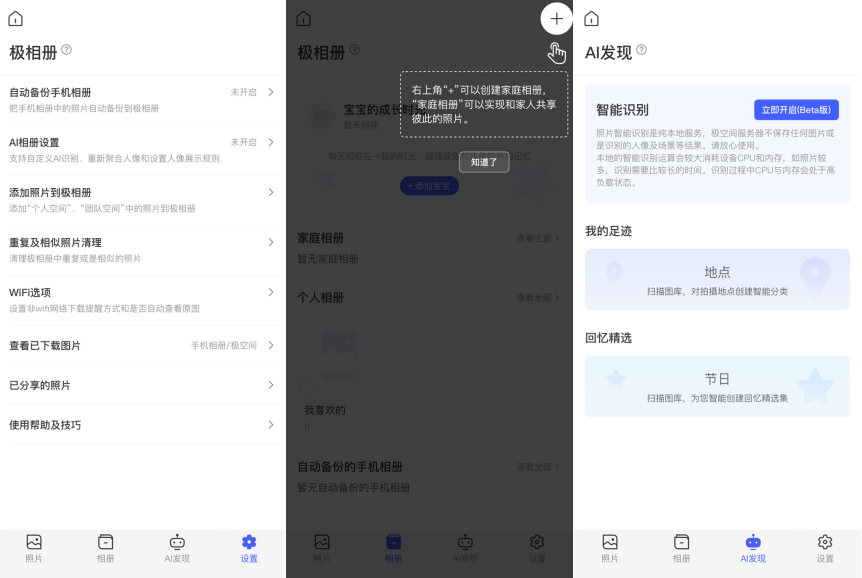Open the 地点 footprint card

(x=717, y=279)
